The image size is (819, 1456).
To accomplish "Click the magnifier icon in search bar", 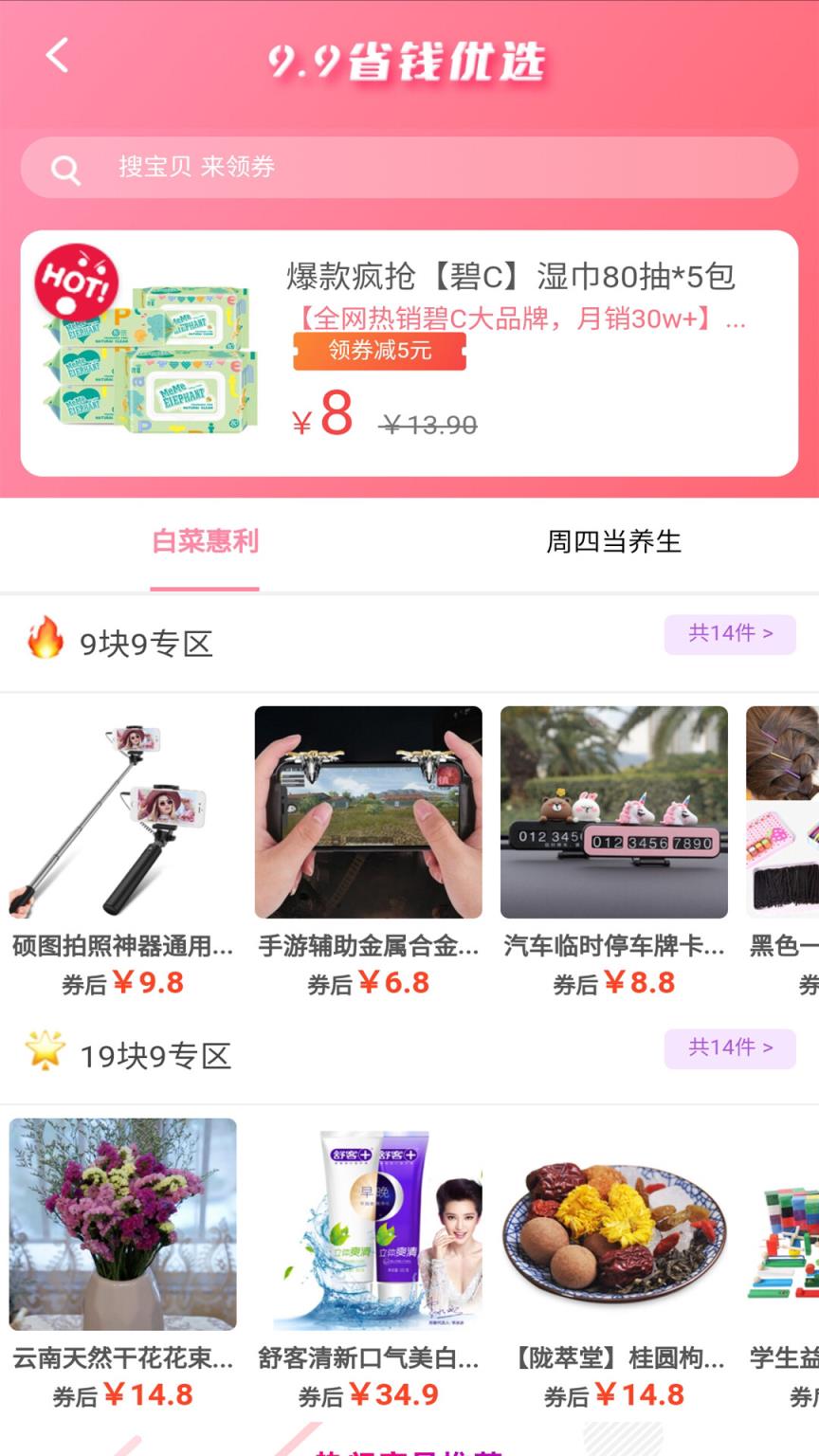I will [x=64, y=169].
